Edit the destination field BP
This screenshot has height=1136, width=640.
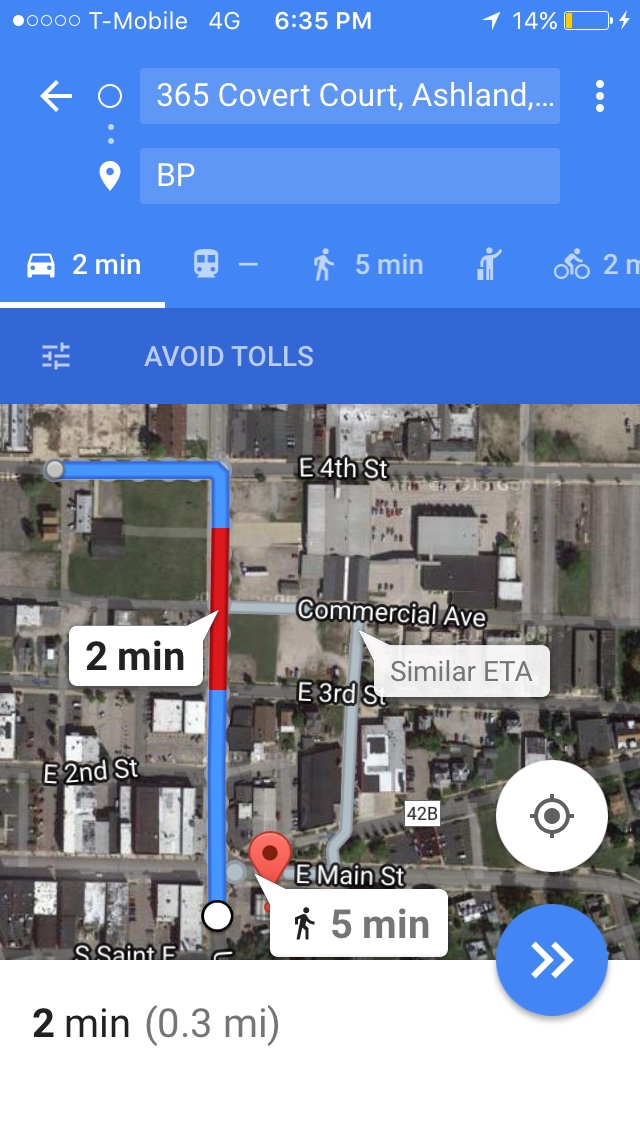349,176
